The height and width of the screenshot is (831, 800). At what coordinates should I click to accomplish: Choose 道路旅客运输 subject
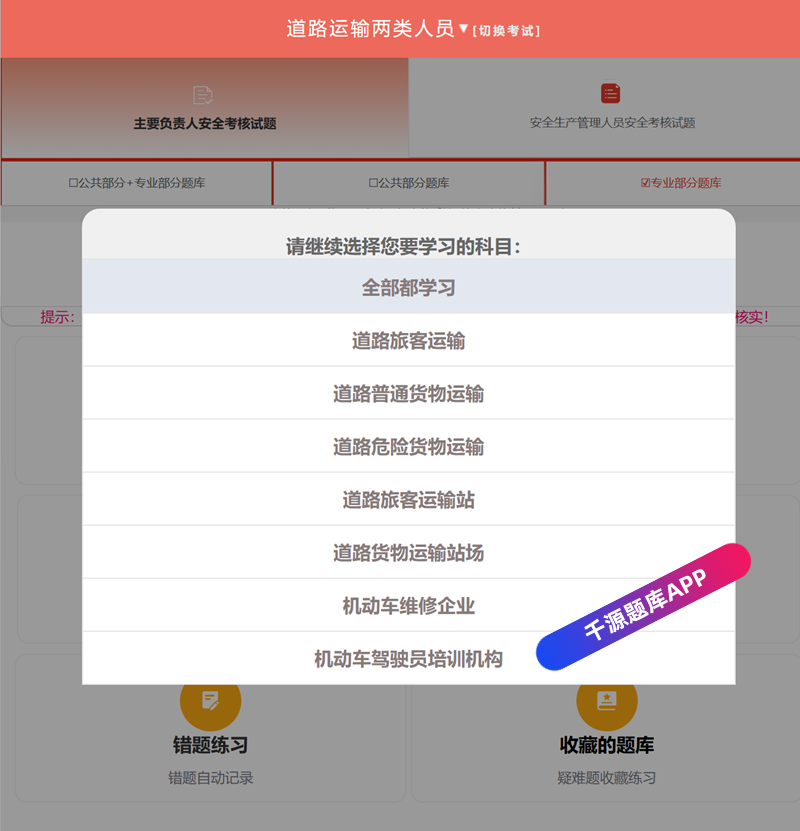click(408, 341)
